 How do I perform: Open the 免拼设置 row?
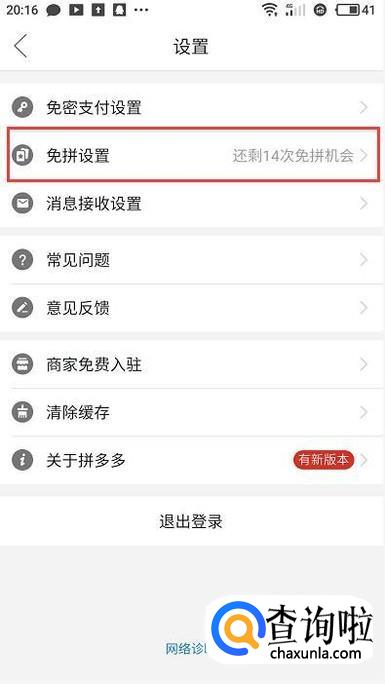(192, 155)
